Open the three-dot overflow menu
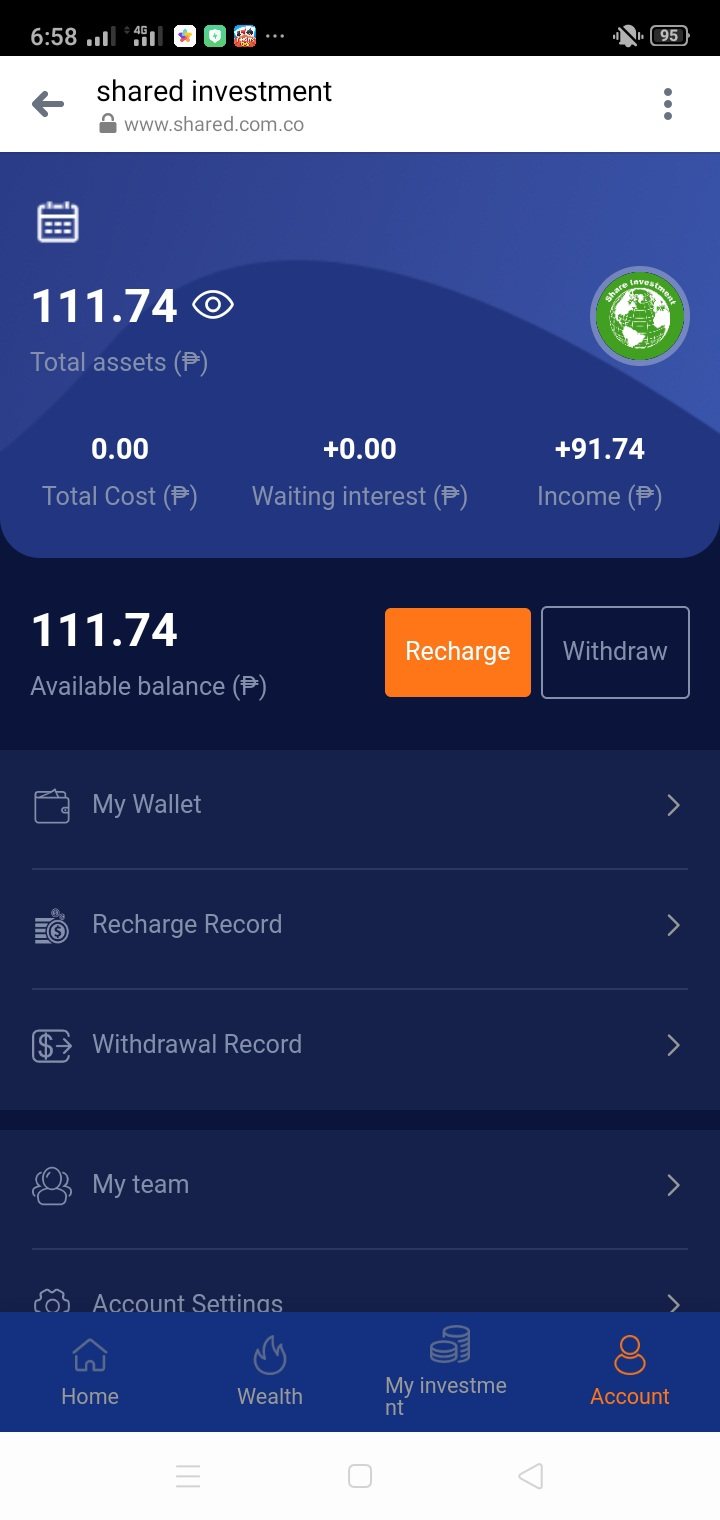This screenshot has width=720, height=1520. click(x=667, y=104)
